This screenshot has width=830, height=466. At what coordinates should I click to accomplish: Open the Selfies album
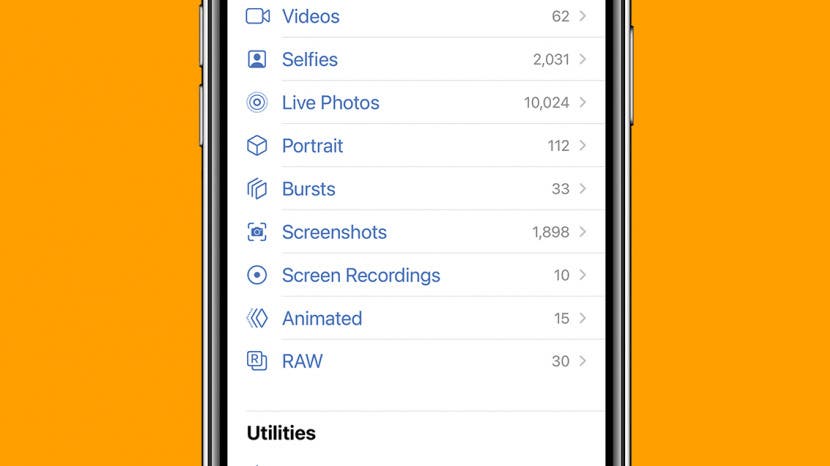310,59
